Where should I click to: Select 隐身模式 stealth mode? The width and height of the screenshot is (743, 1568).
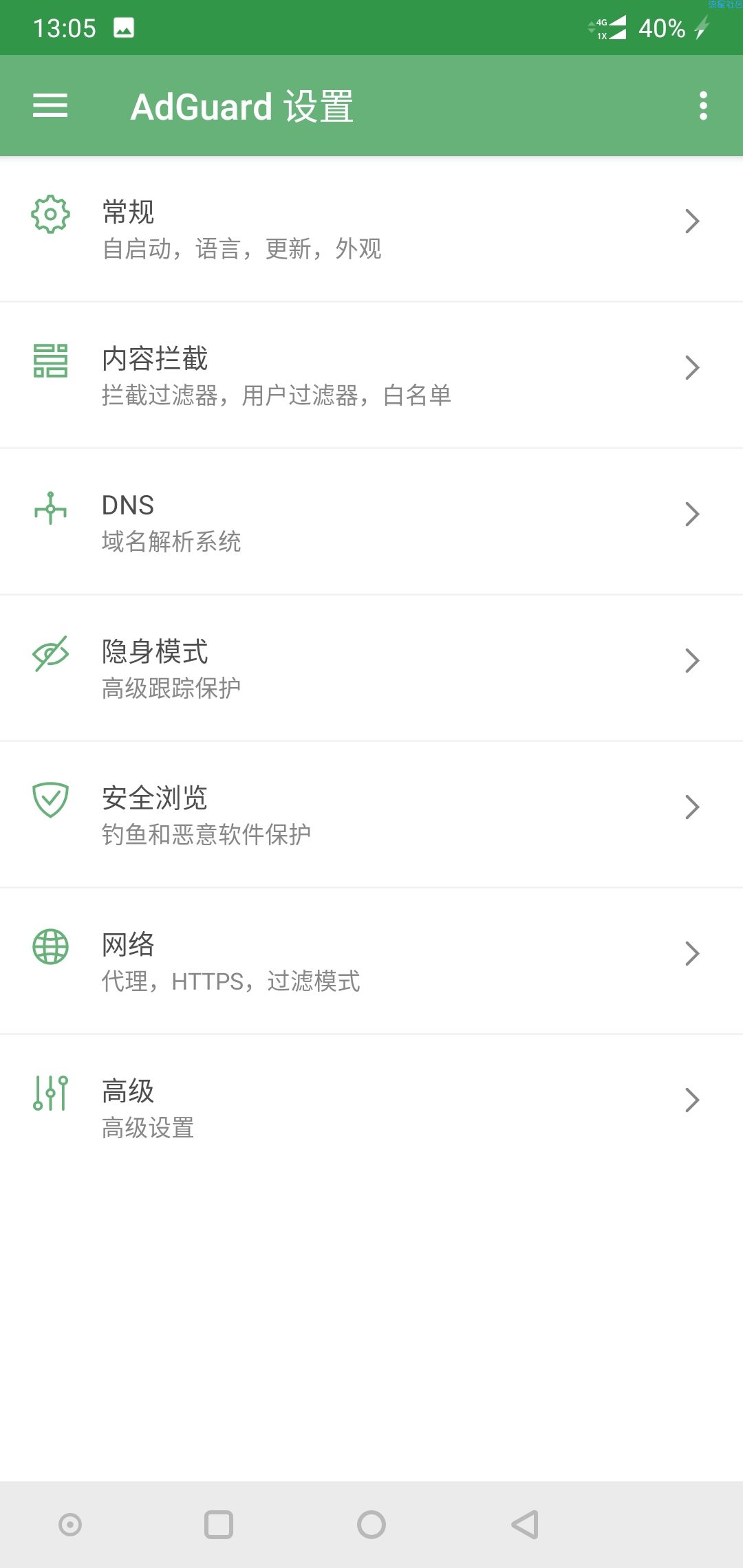(x=371, y=668)
